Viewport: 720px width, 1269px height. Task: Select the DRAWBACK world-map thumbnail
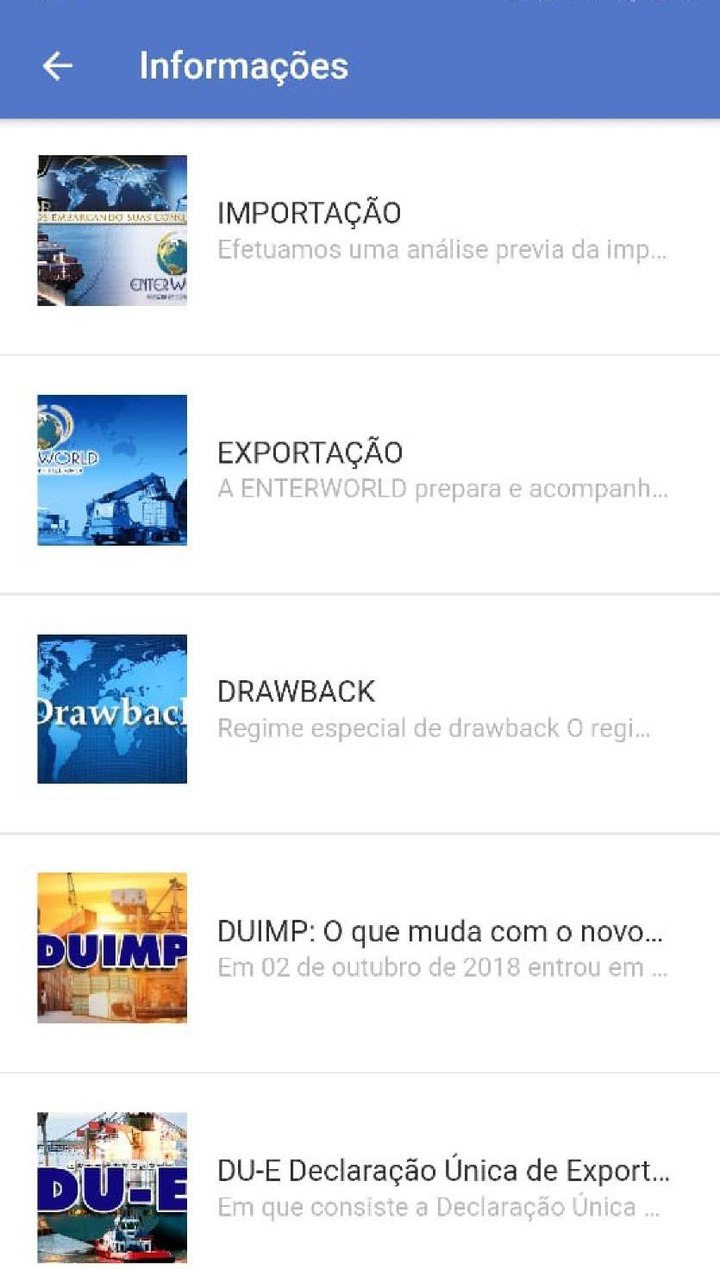click(x=112, y=707)
